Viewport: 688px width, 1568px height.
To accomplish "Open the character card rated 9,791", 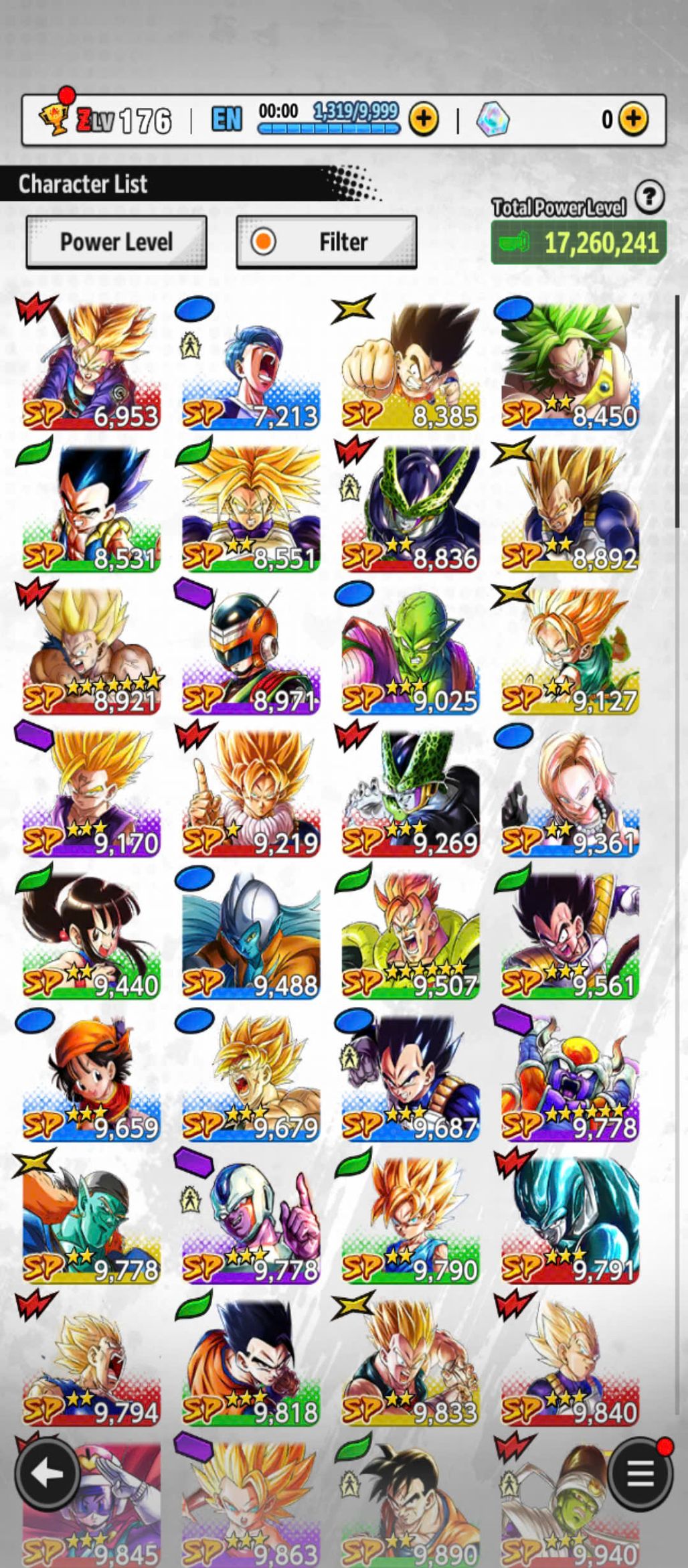I will click(x=570, y=1220).
